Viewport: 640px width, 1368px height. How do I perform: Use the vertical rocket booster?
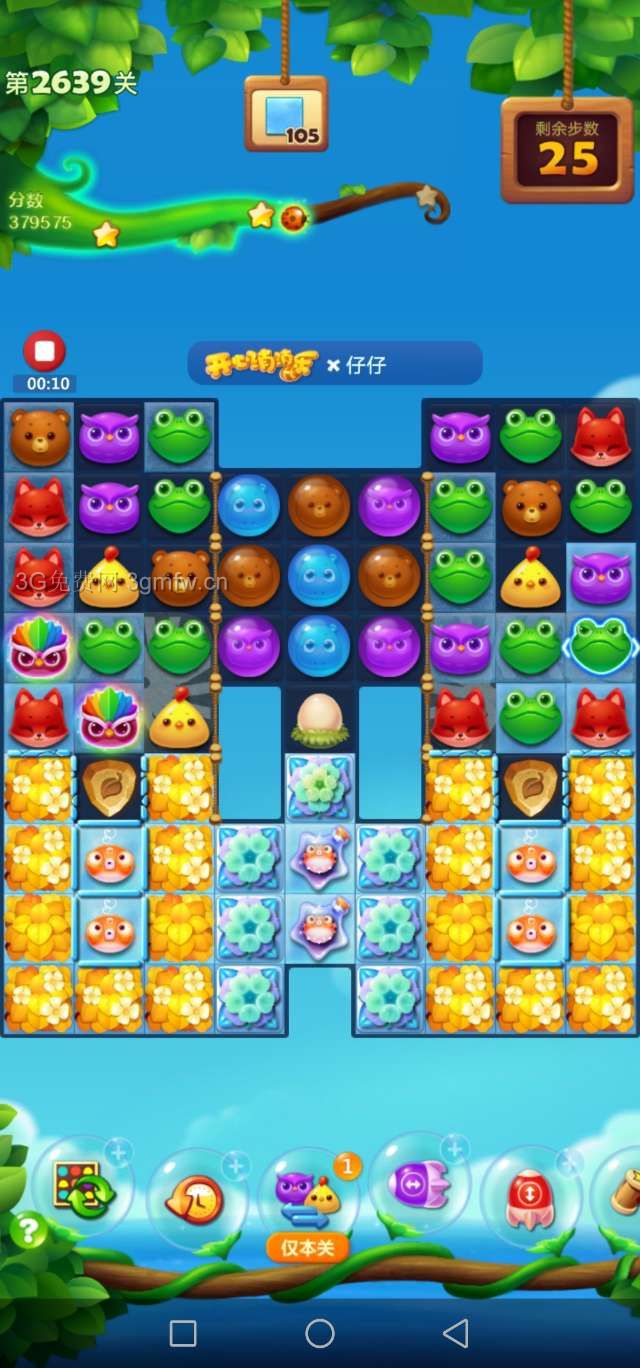529,1196
